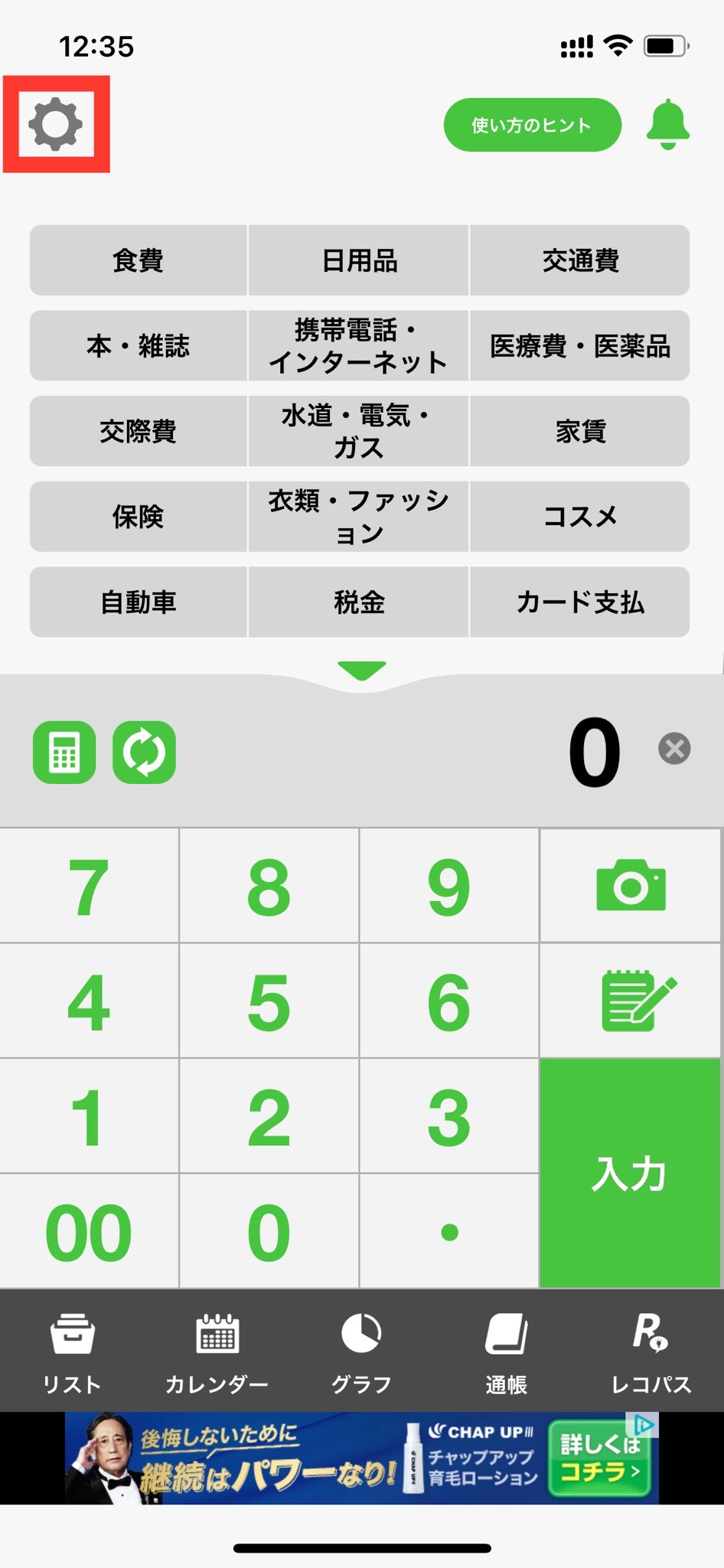The height and width of the screenshot is (1568, 724).
Task: Enter digit 7 on the keypad
Action: pos(89,886)
